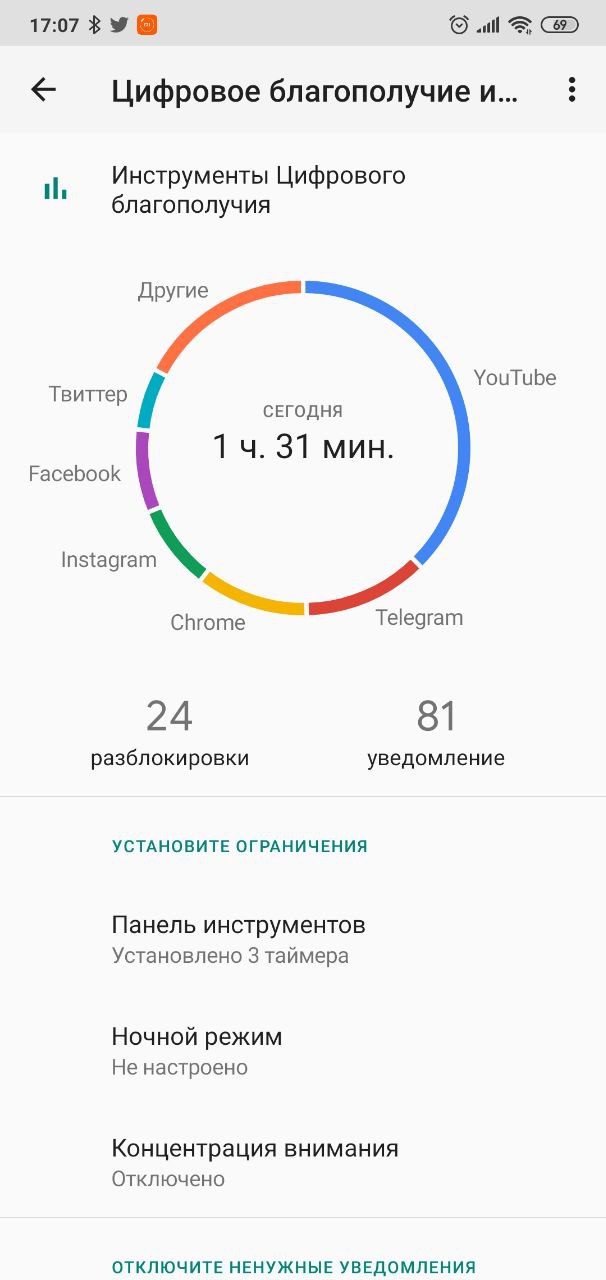606x1280 pixels.
Task: Open 24 разблокировки stats
Action: (169, 733)
